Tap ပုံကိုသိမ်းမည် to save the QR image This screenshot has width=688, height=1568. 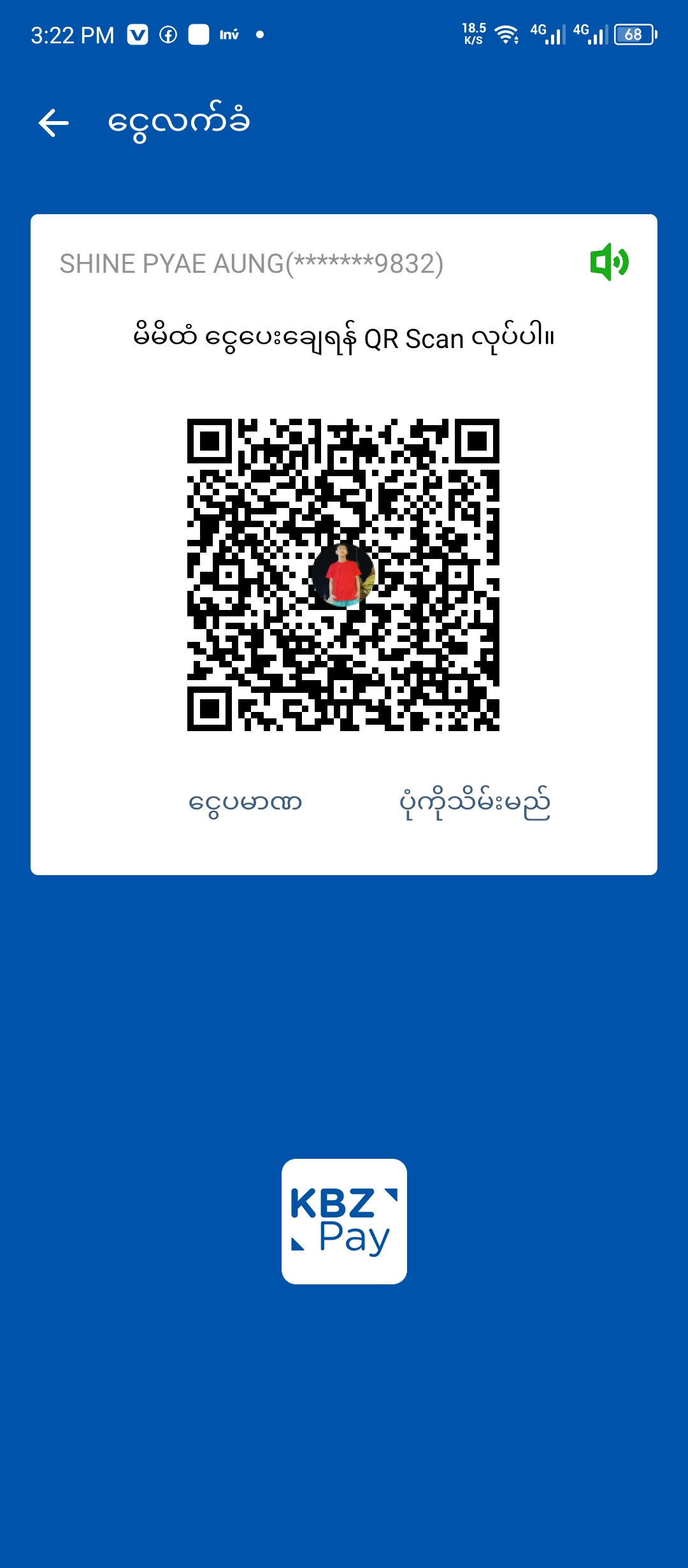pos(475,802)
